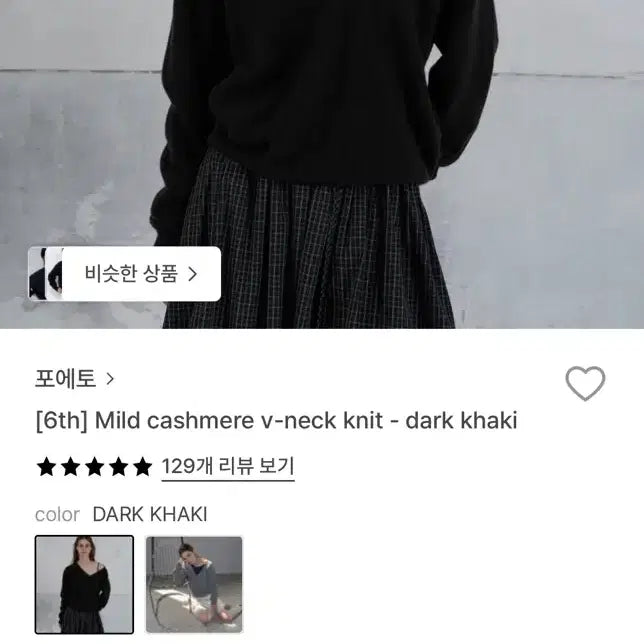View the 129개 리뷰 보기 reviews link
This screenshot has height=644, width=644.
(x=228, y=466)
